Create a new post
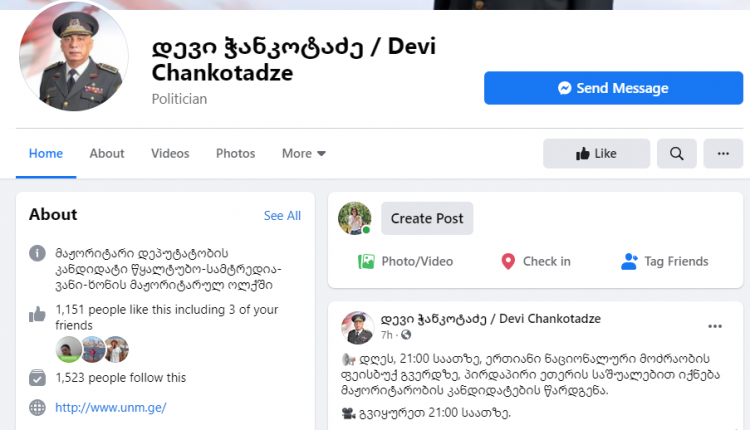 click(x=426, y=218)
